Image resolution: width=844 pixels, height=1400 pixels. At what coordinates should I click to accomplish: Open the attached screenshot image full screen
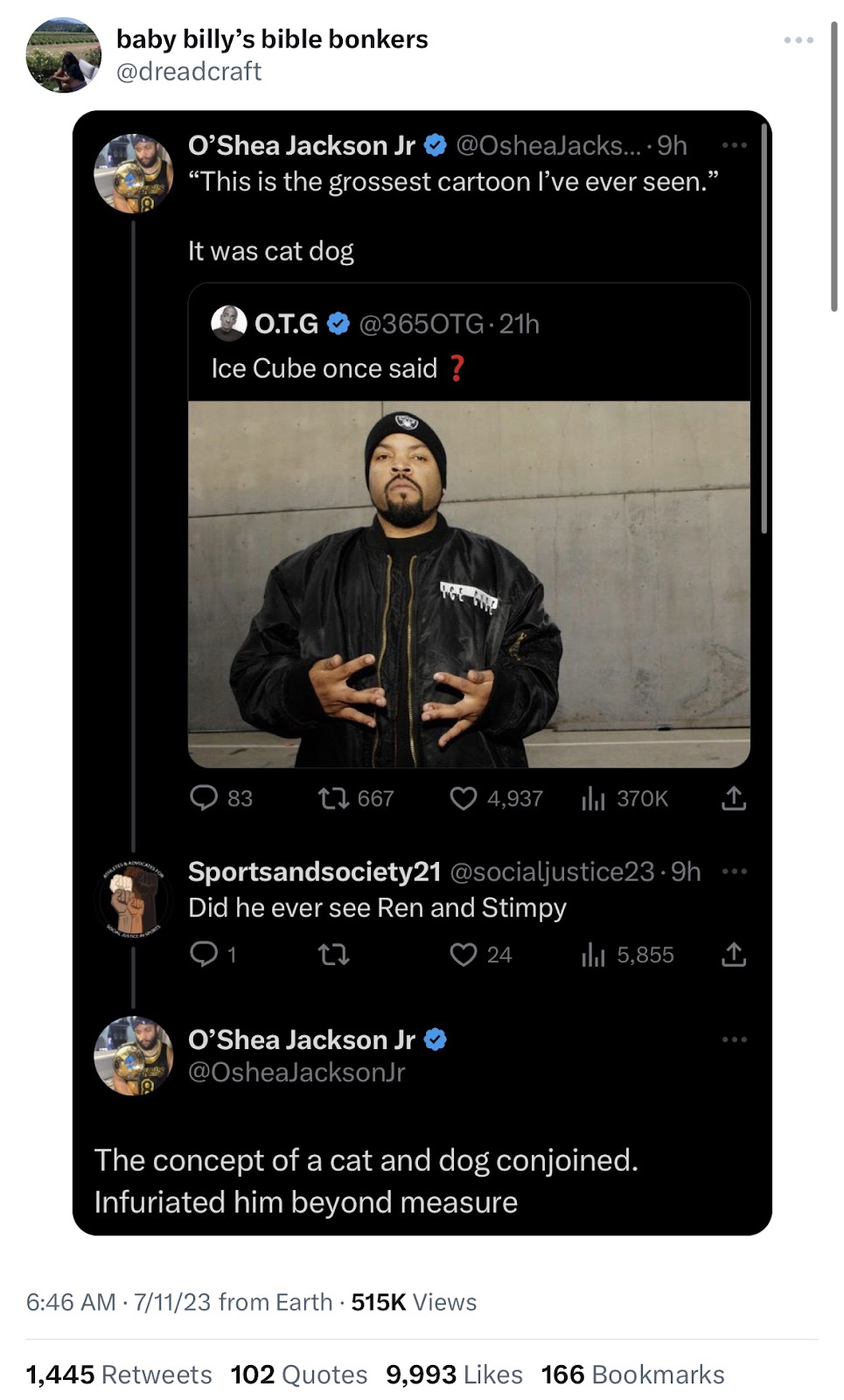tap(422, 672)
